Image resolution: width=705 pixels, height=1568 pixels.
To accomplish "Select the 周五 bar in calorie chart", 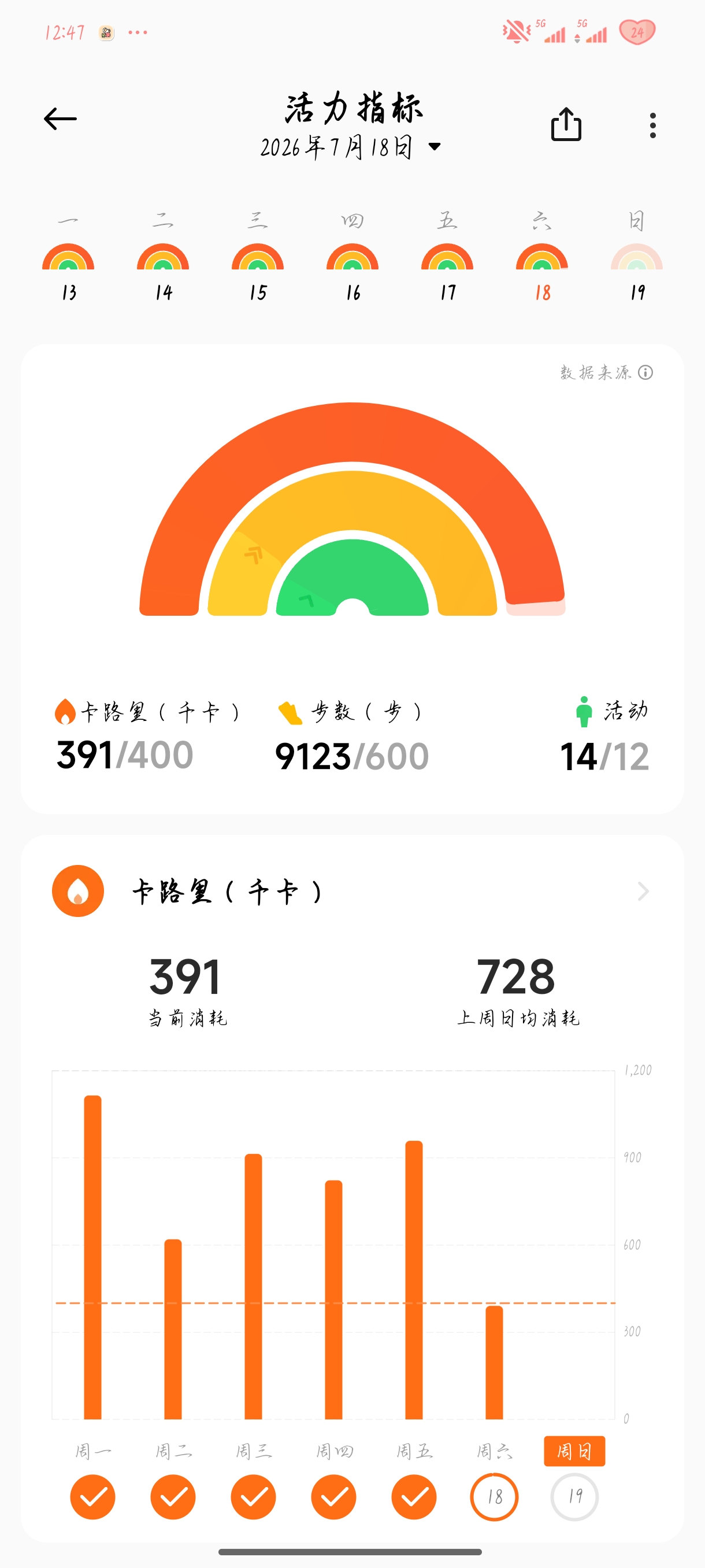I will pos(414,1279).
